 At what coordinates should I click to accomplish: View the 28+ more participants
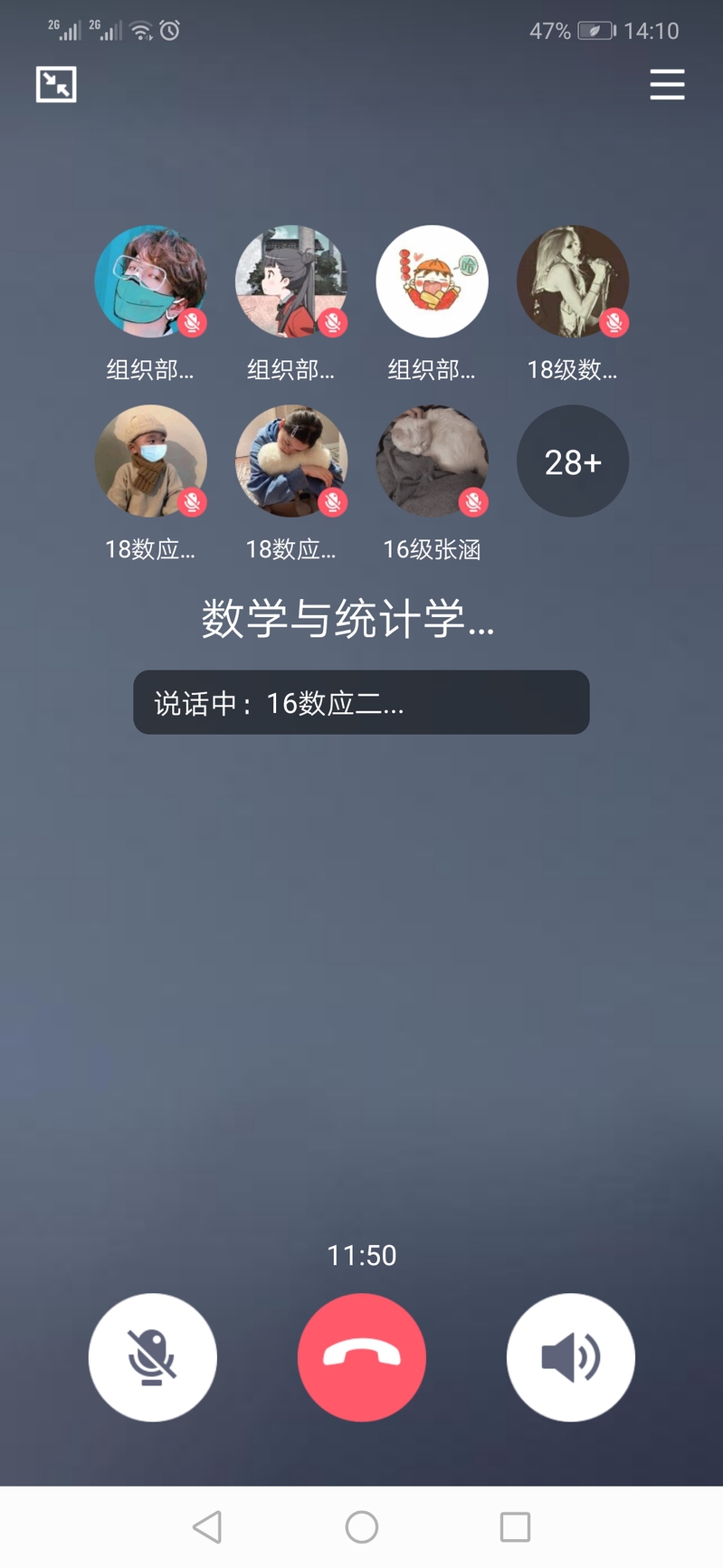click(572, 461)
